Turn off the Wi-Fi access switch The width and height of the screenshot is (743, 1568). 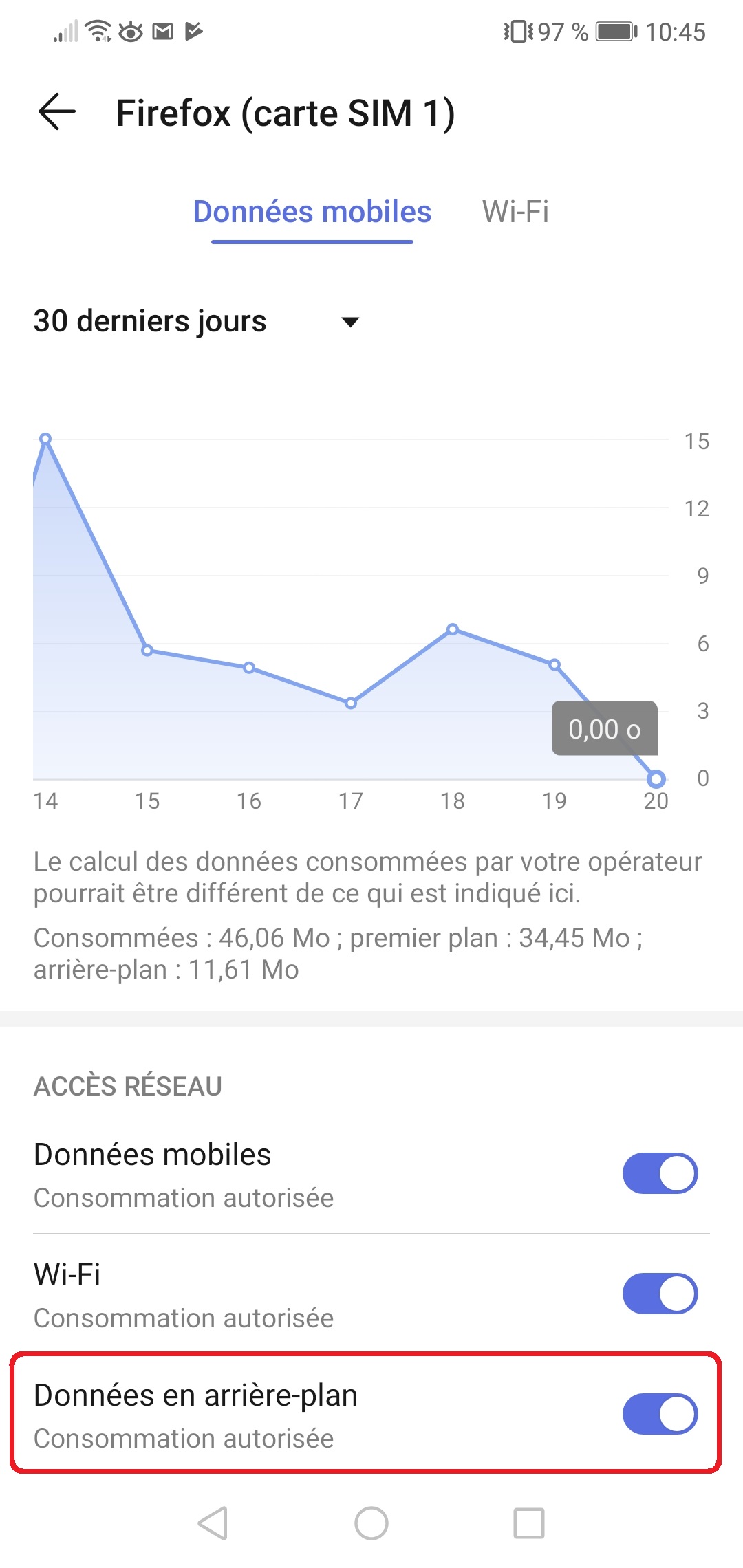[x=660, y=1294]
